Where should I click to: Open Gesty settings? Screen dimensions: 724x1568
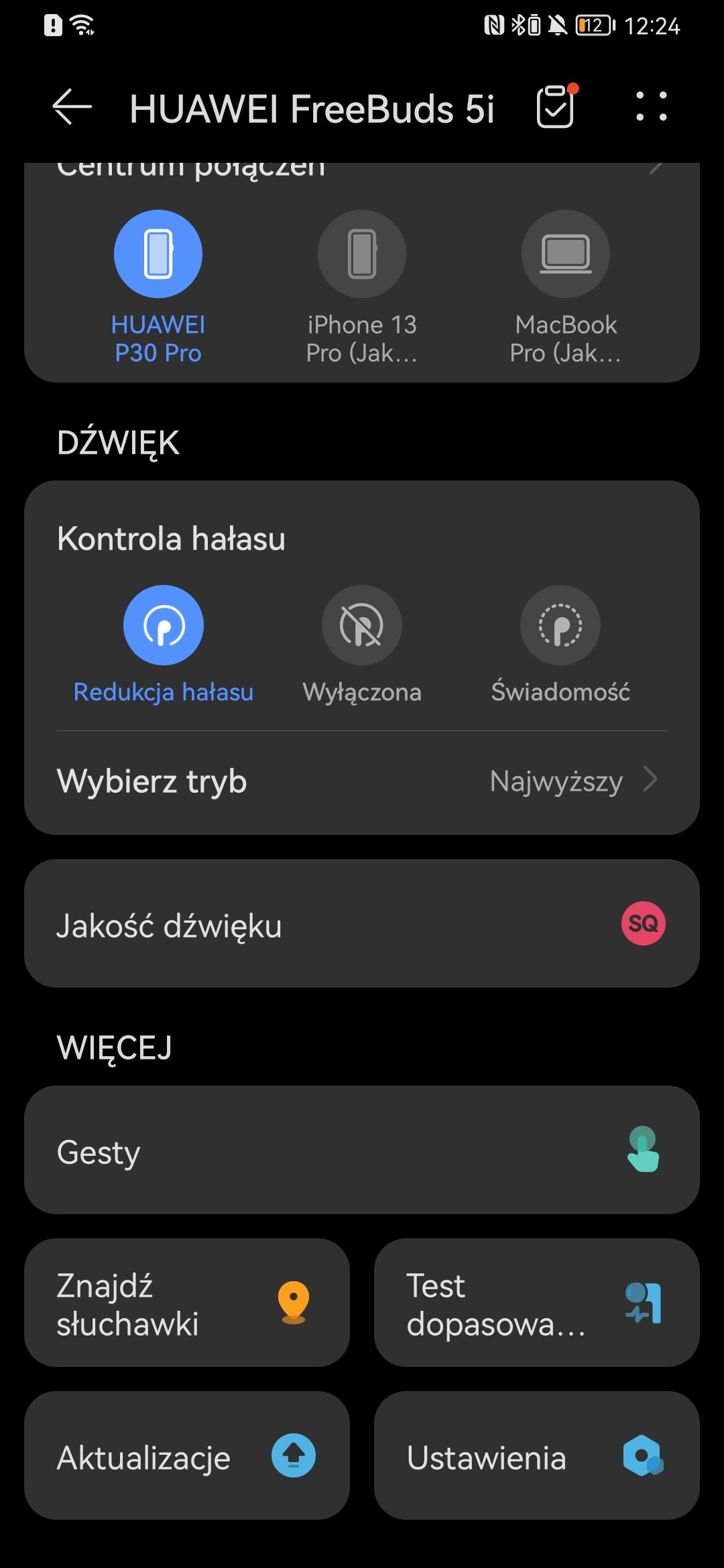362,1150
